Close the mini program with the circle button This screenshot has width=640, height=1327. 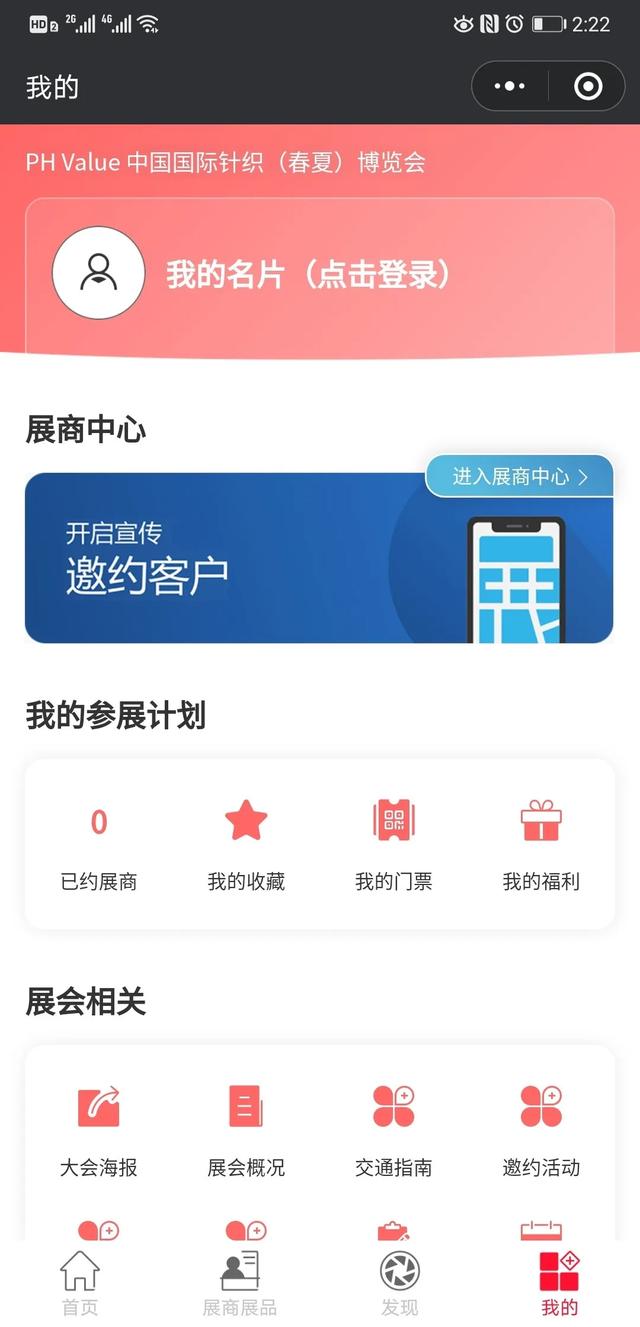point(588,87)
